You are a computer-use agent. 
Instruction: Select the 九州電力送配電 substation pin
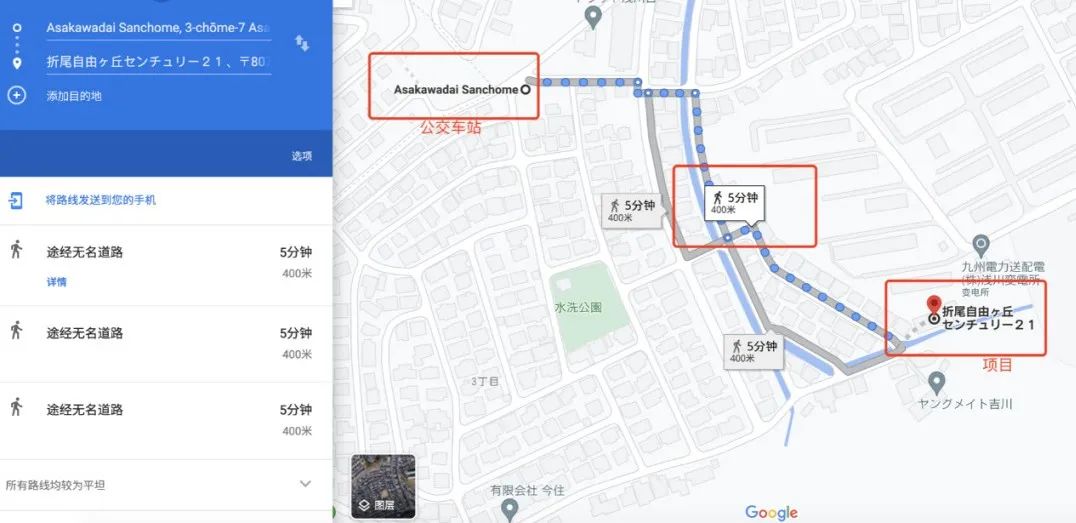981,245
